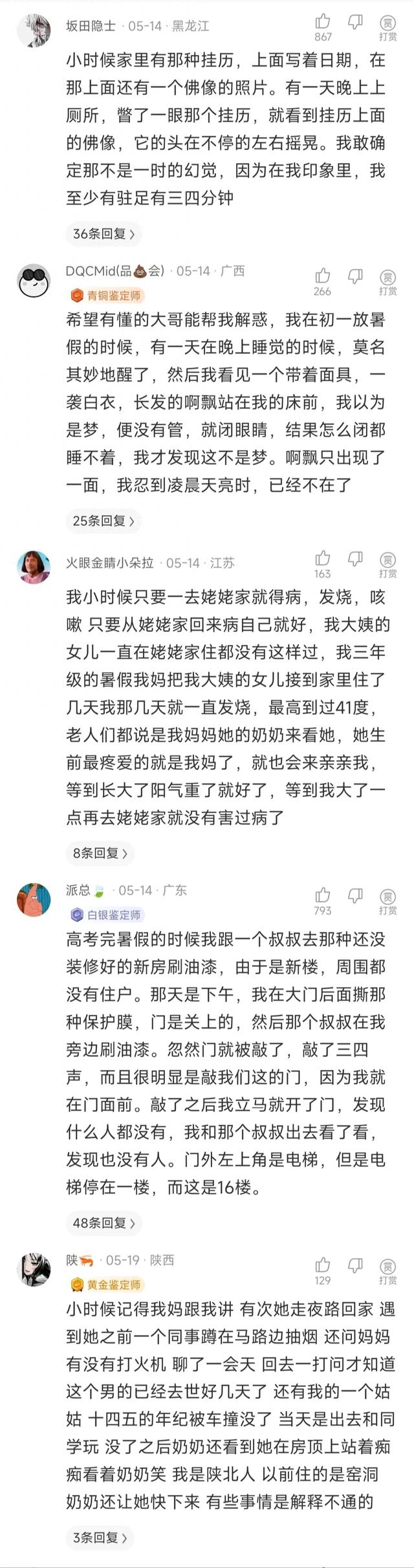
Task: Like 陕's comment with 129 likes
Action: click(x=323, y=1265)
